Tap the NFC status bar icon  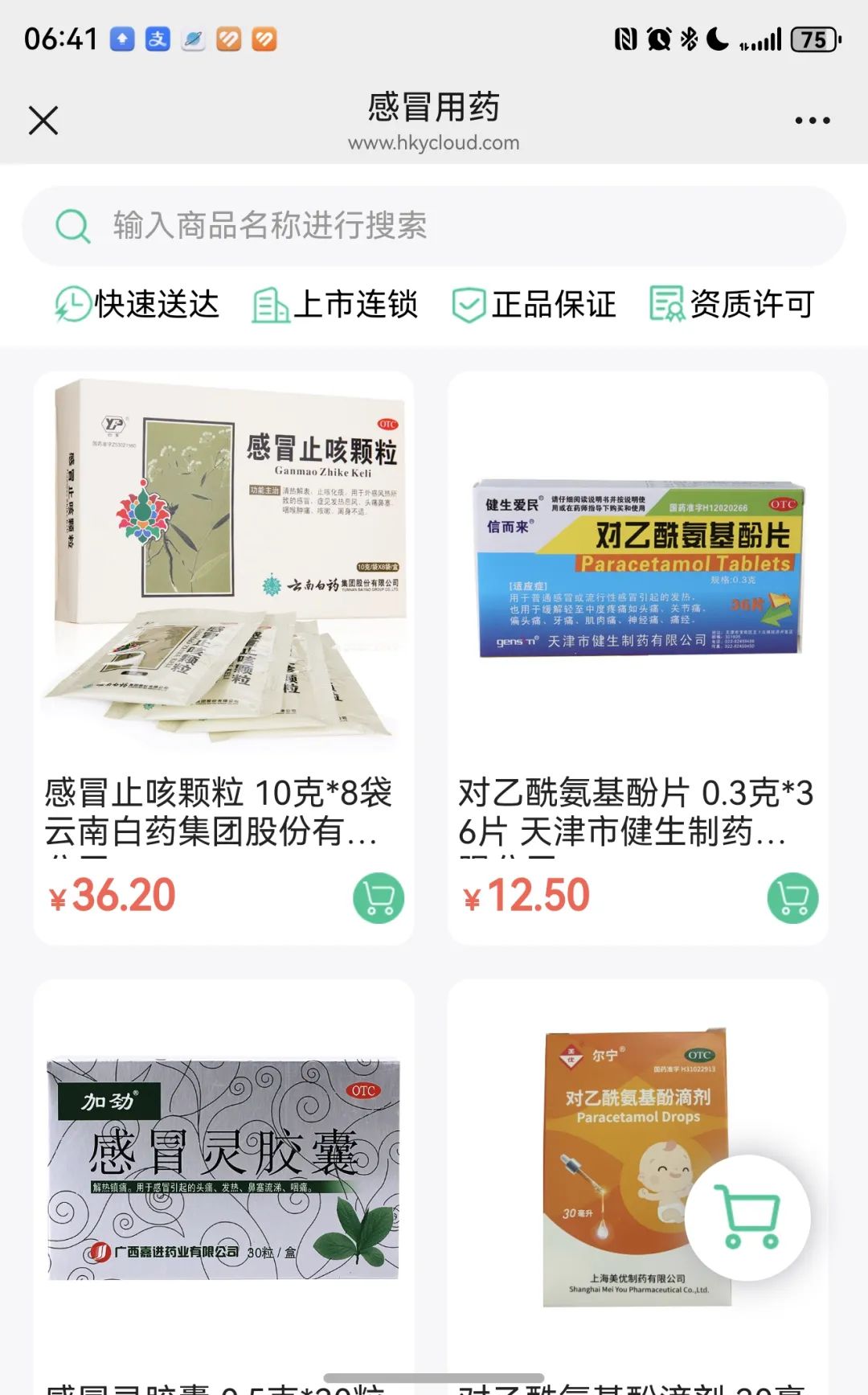[x=624, y=38]
